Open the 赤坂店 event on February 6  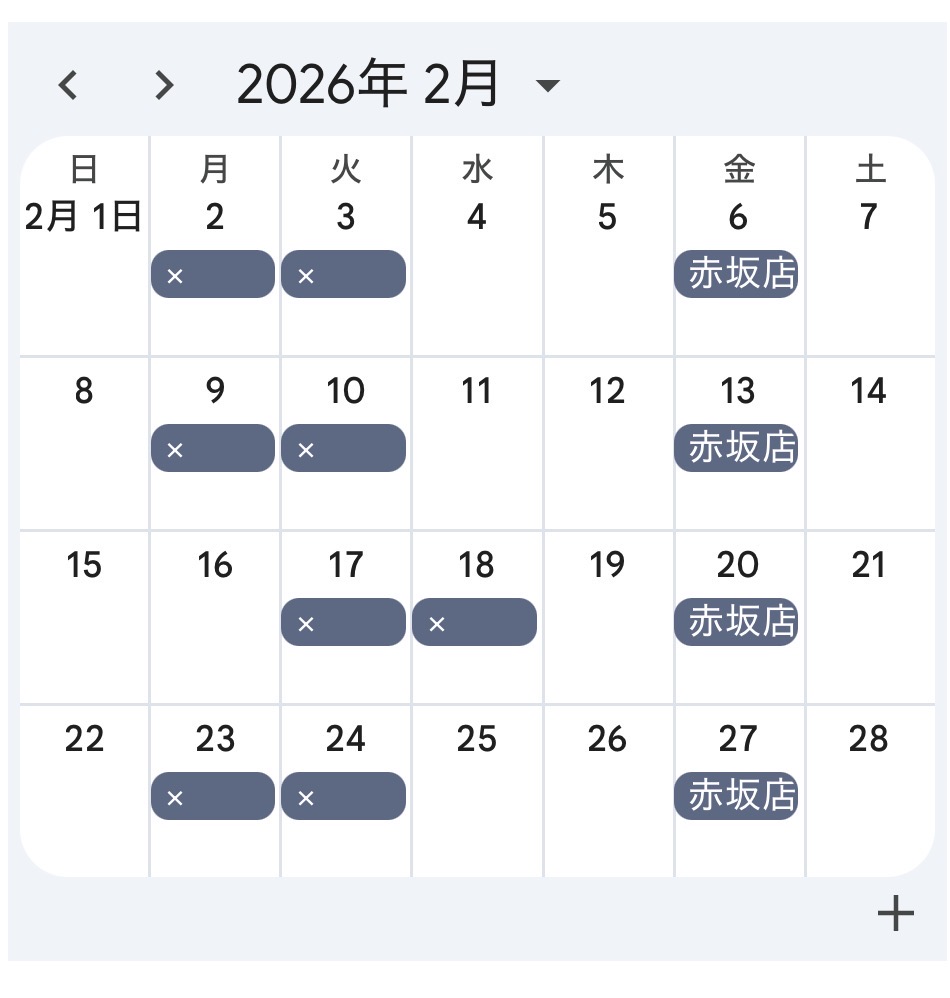coord(737,275)
